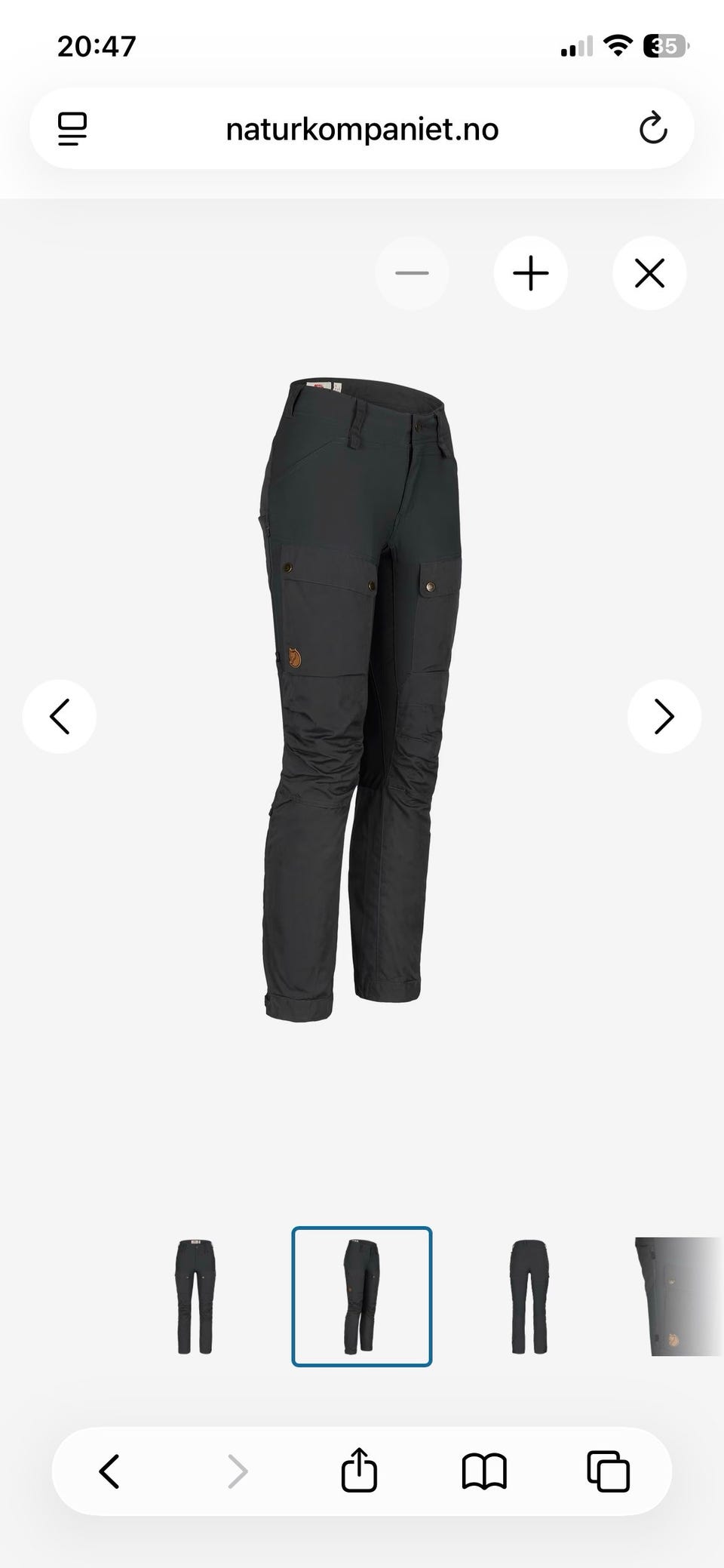
Task: Close the image viewer
Action: coord(649,273)
